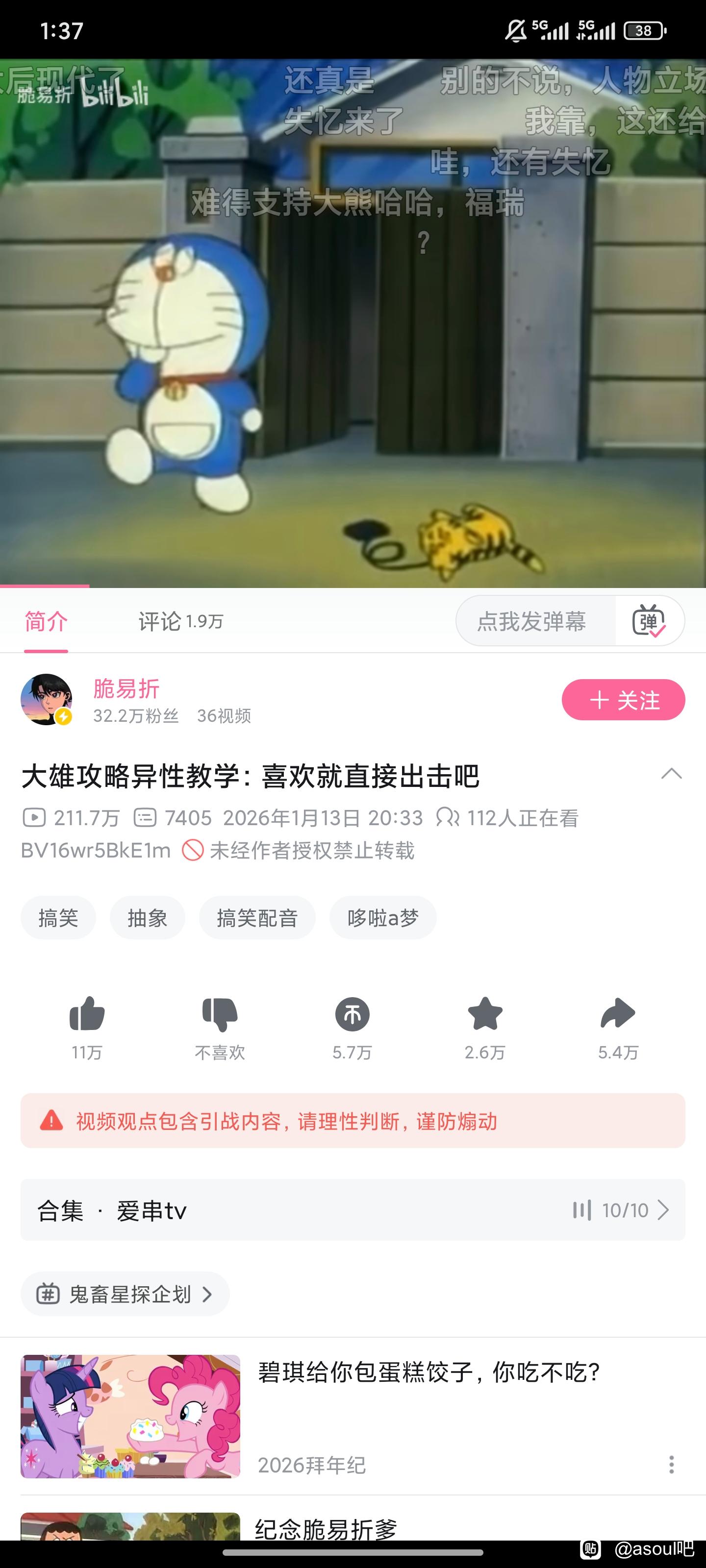Open the 抽象 tag chip

[148, 918]
